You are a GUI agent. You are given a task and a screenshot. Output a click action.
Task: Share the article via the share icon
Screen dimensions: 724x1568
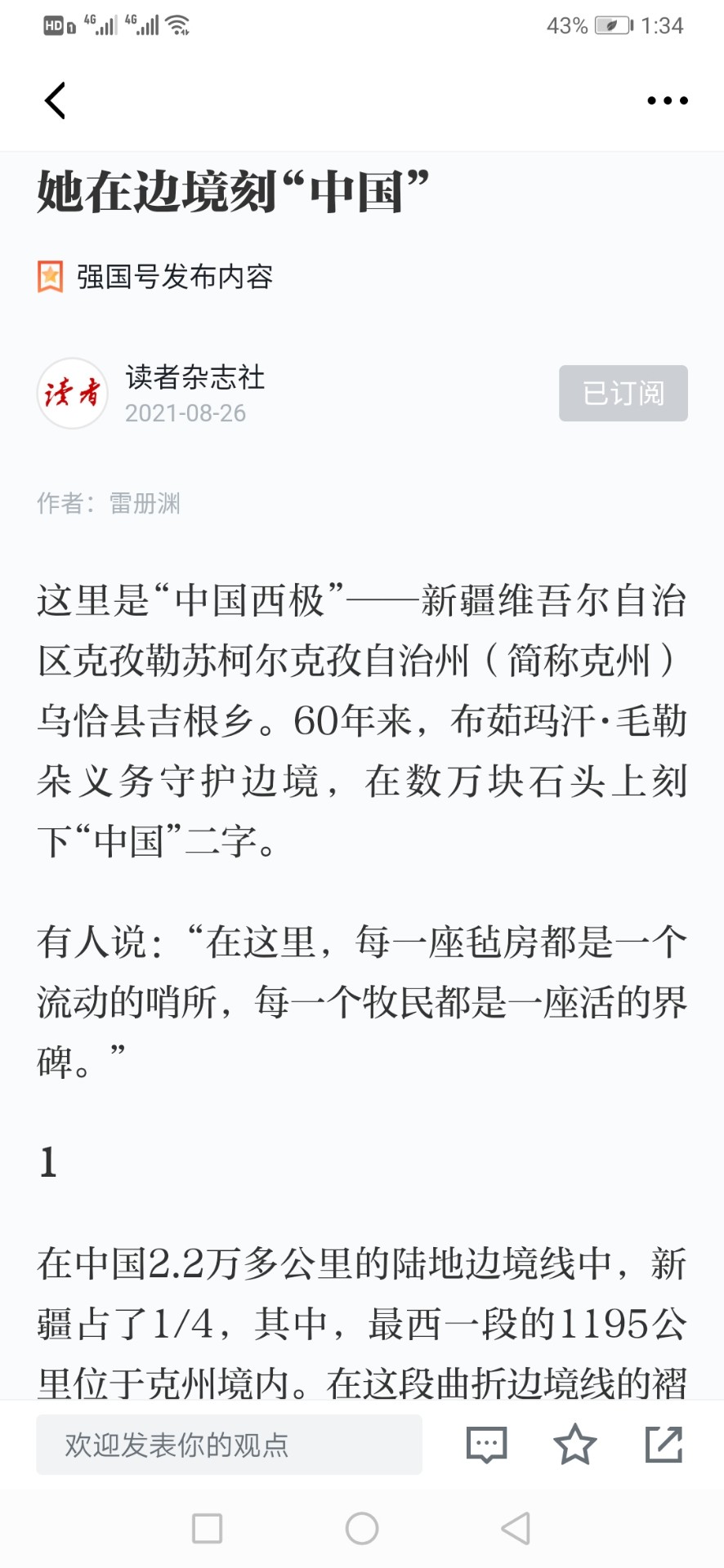pos(664,1444)
